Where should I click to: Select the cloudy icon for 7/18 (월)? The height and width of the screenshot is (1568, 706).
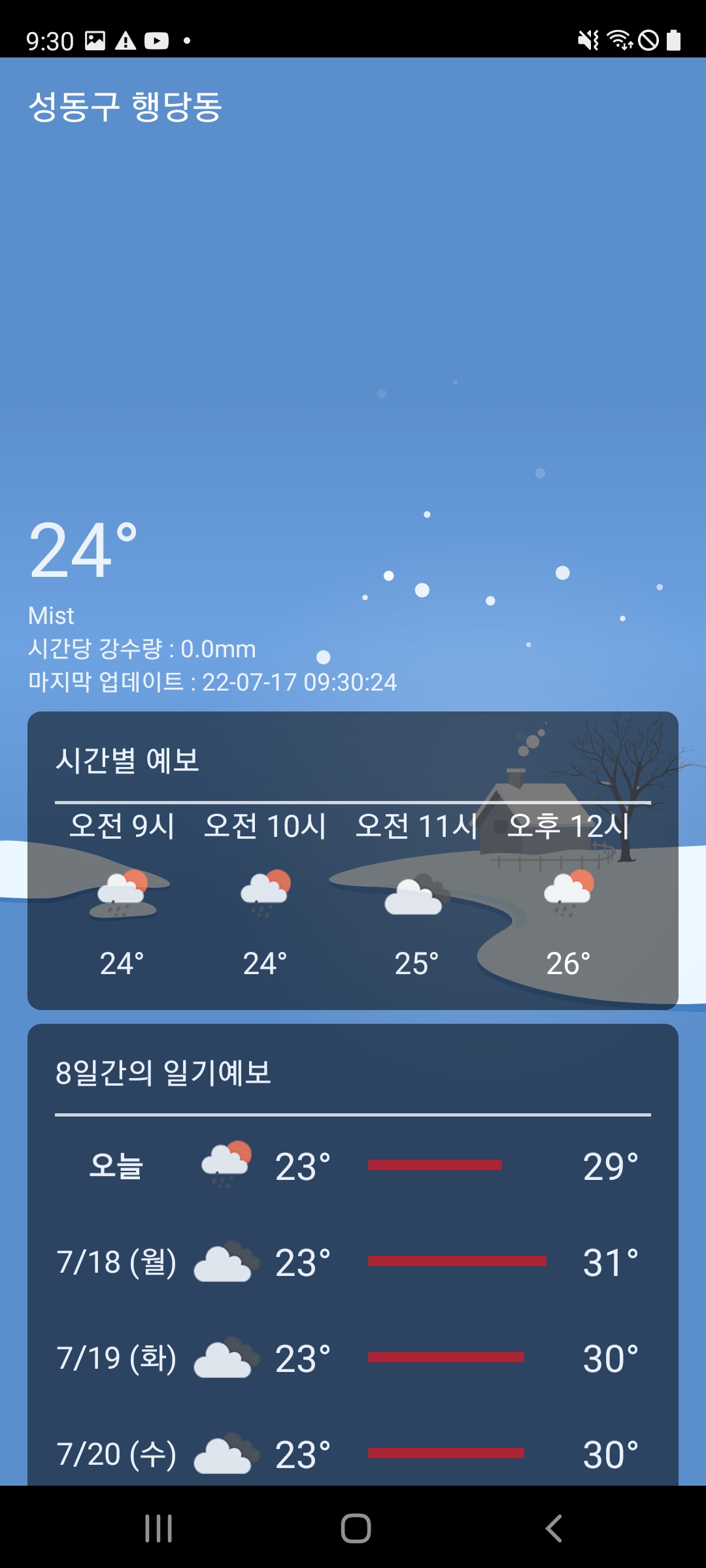[224, 1258]
